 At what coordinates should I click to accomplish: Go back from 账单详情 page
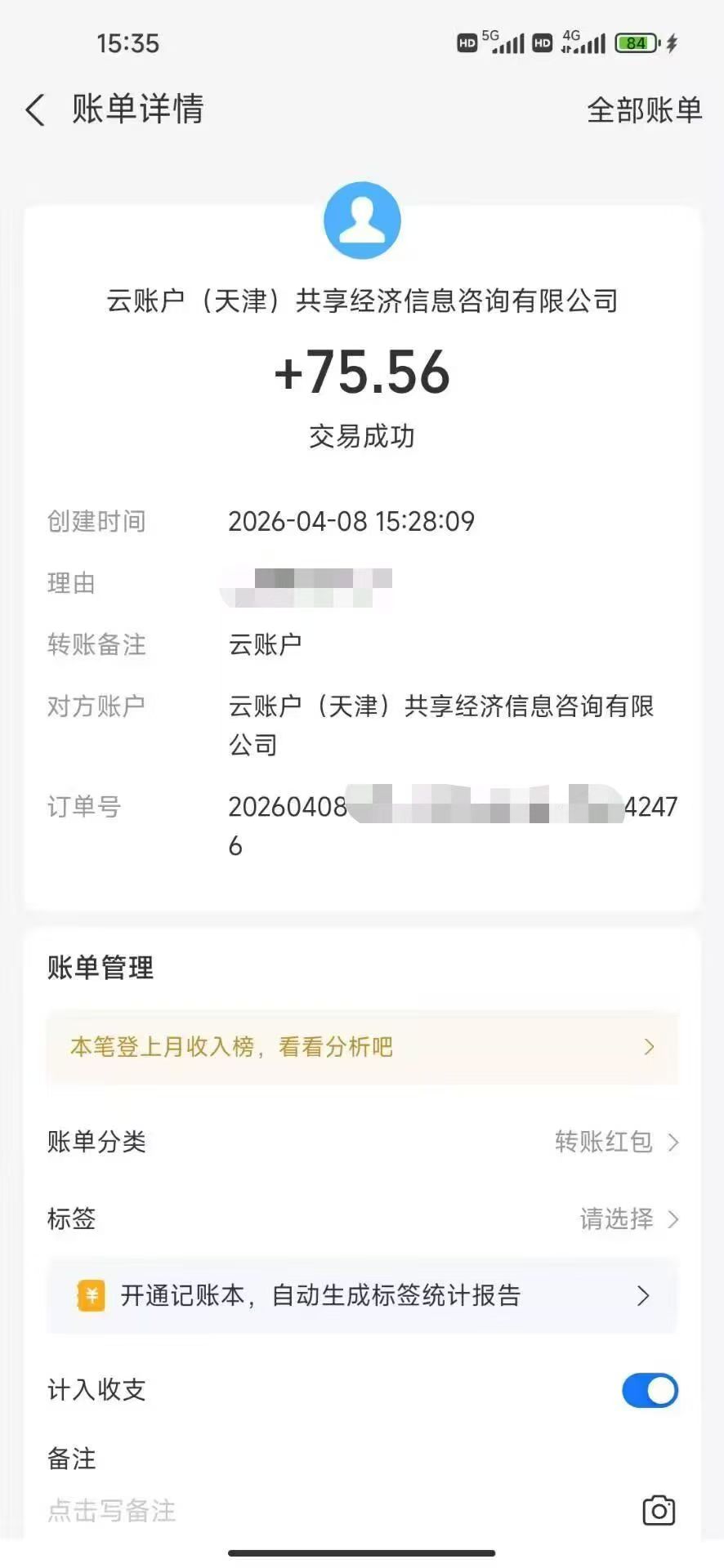(35, 109)
